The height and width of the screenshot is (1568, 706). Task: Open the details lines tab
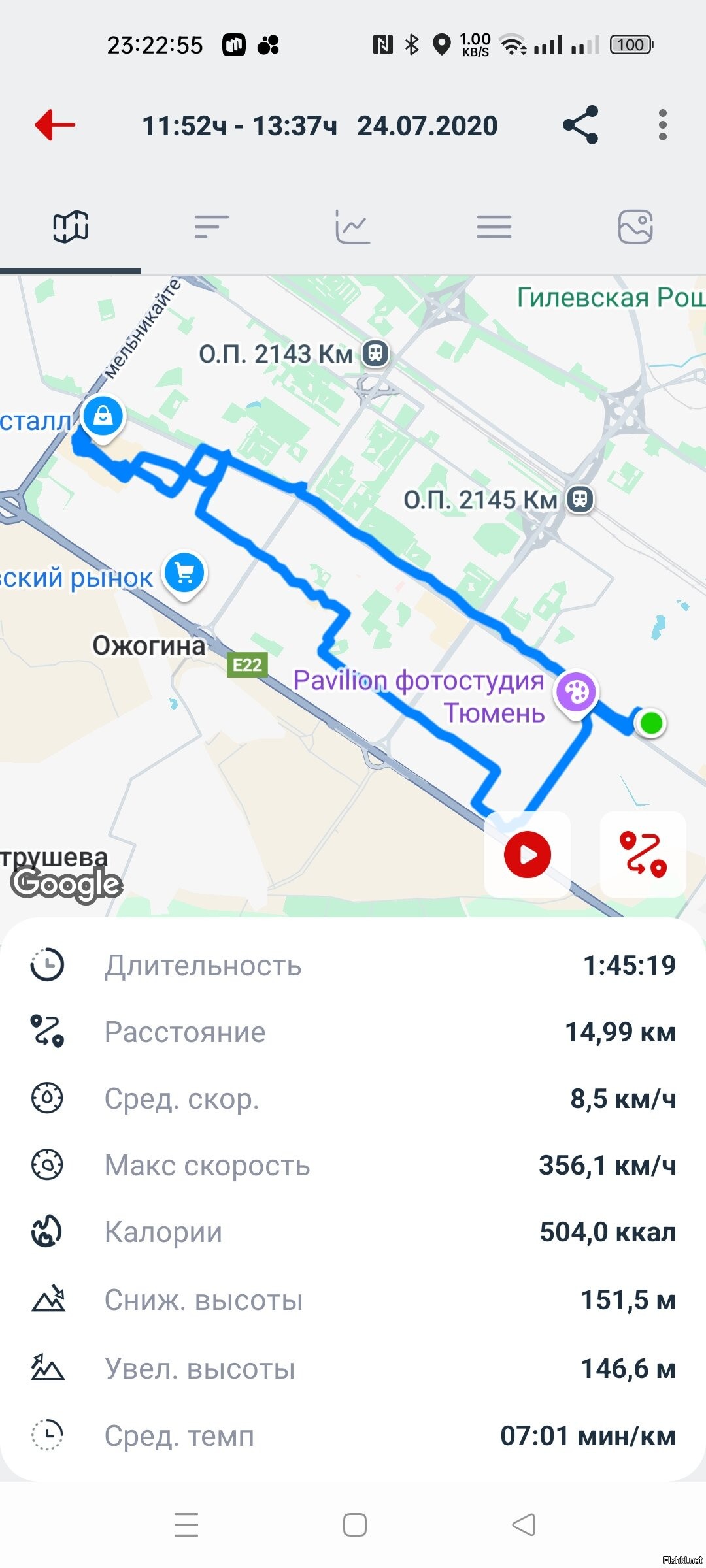coord(494,227)
